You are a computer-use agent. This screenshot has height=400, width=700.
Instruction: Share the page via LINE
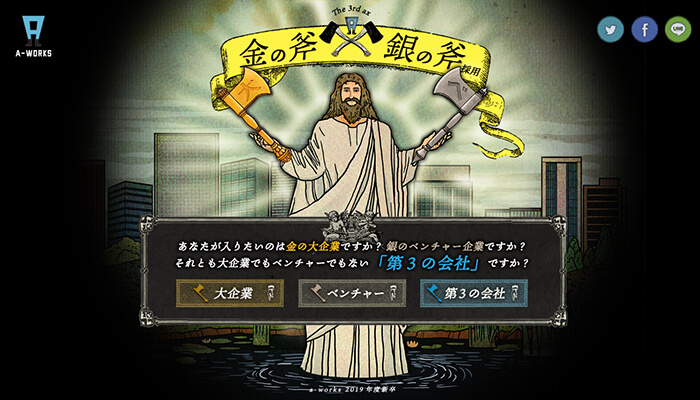coord(677,29)
